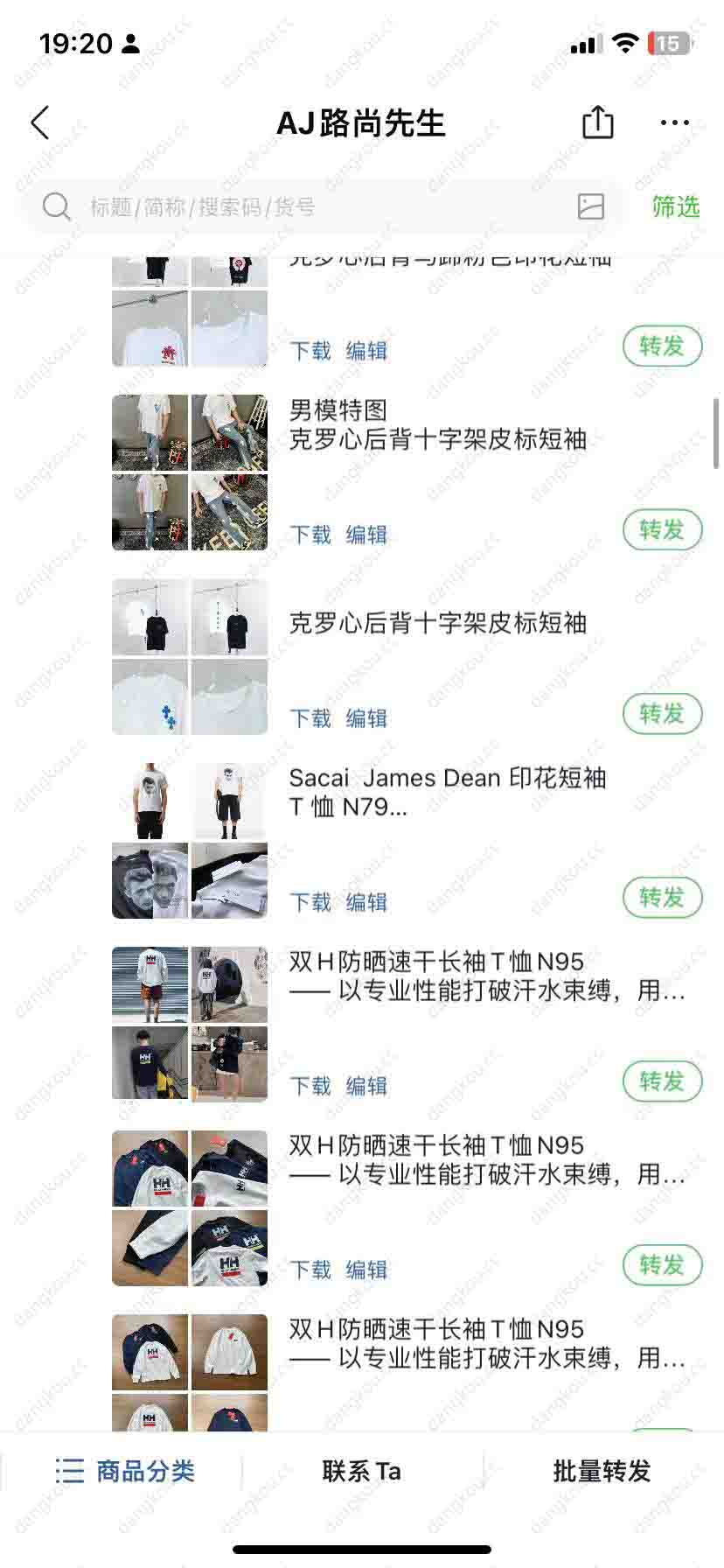Open the 筛选 filter options
This screenshot has width=724, height=1568.
pos(675,206)
